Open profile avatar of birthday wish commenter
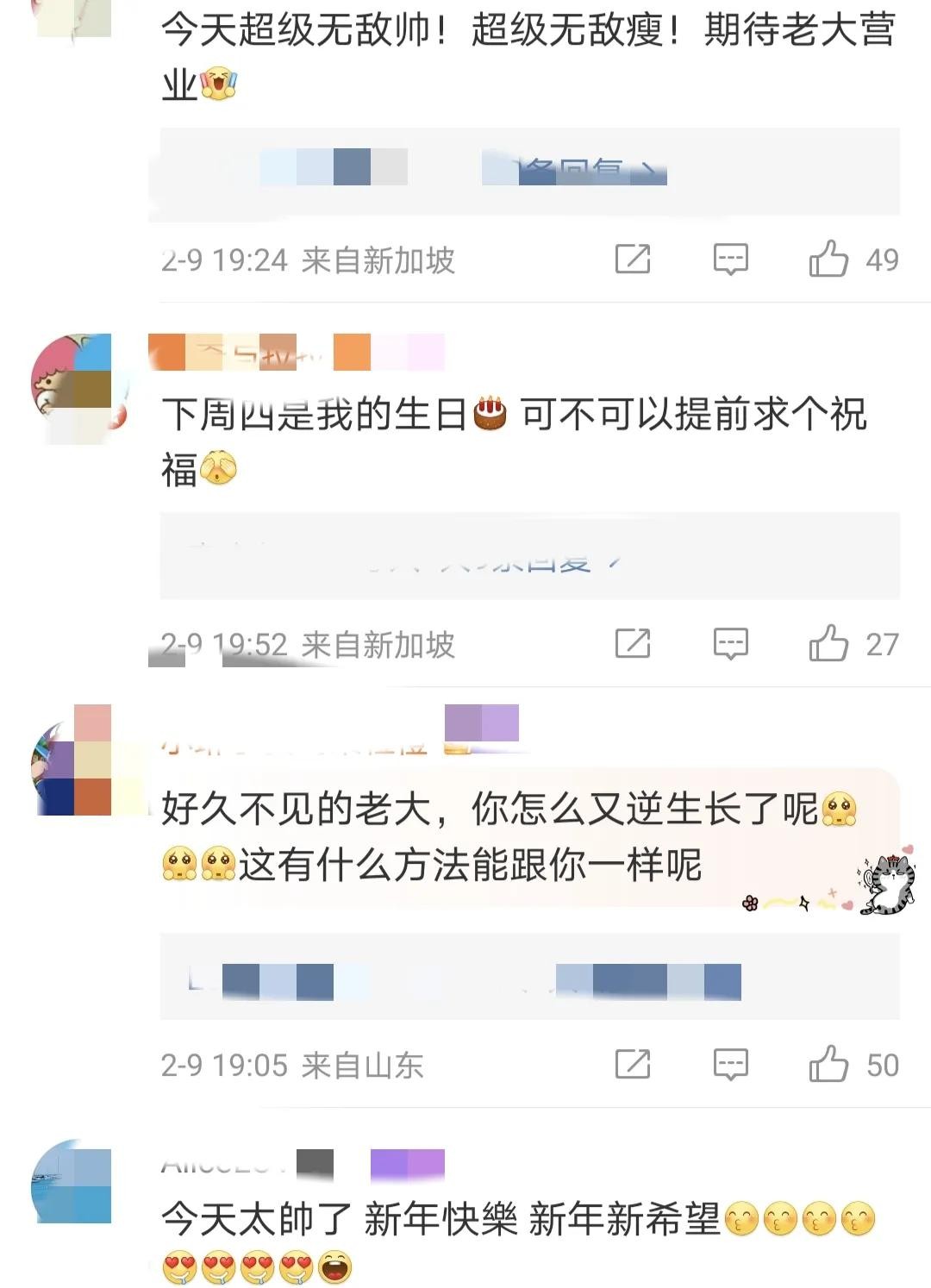The image size is (931, 1288). click(75, 378)
